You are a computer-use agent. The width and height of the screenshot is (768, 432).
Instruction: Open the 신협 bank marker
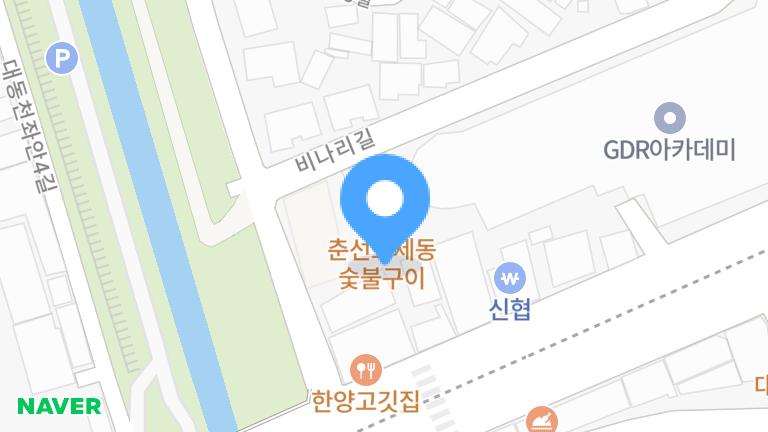tap(511, 276)
